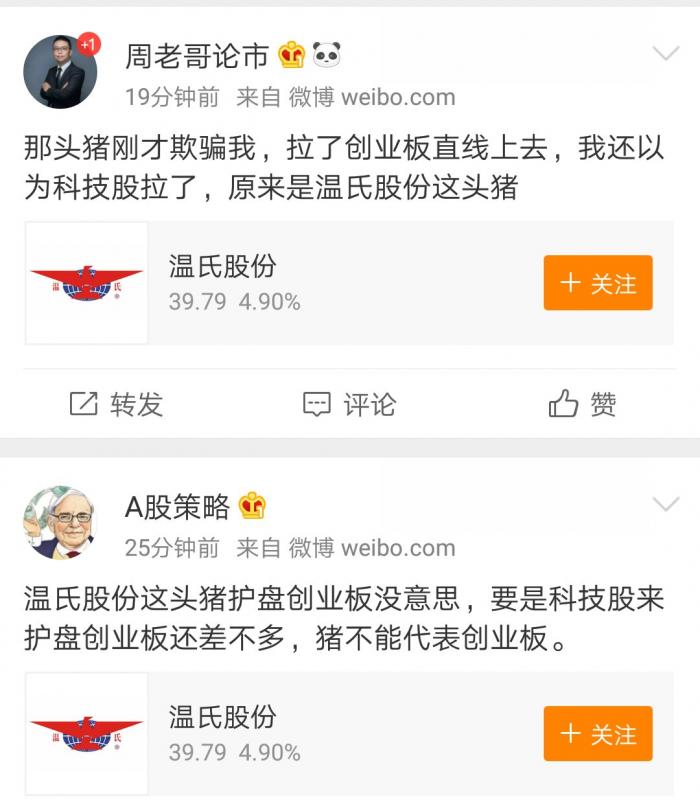Image resolution: width=700 pixels, height=800 pixels.
Task: Open the A股策略 username link
Action: (x=177, y=507)
